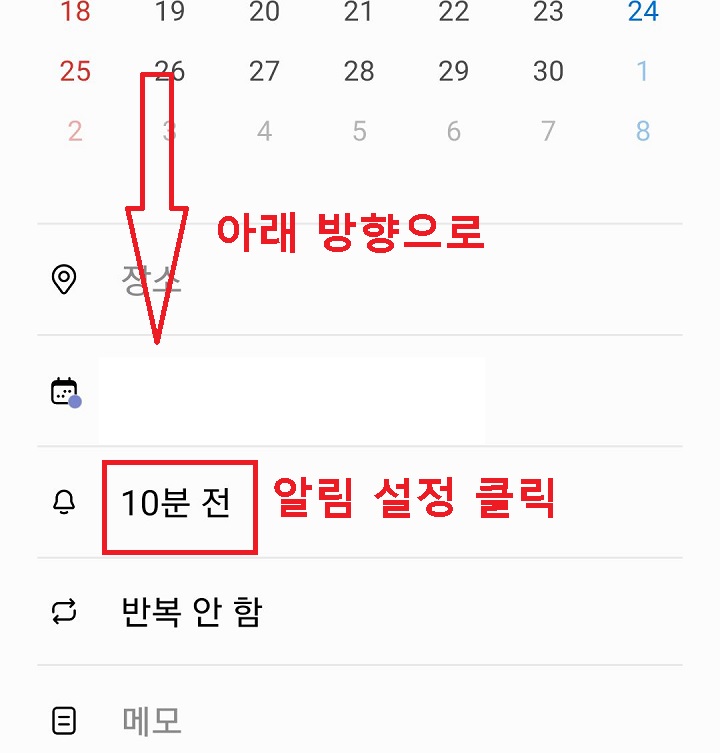Select date 22 on the calendar grid
The height and width of the screenshot is (753, 720).
click(453, 13)
